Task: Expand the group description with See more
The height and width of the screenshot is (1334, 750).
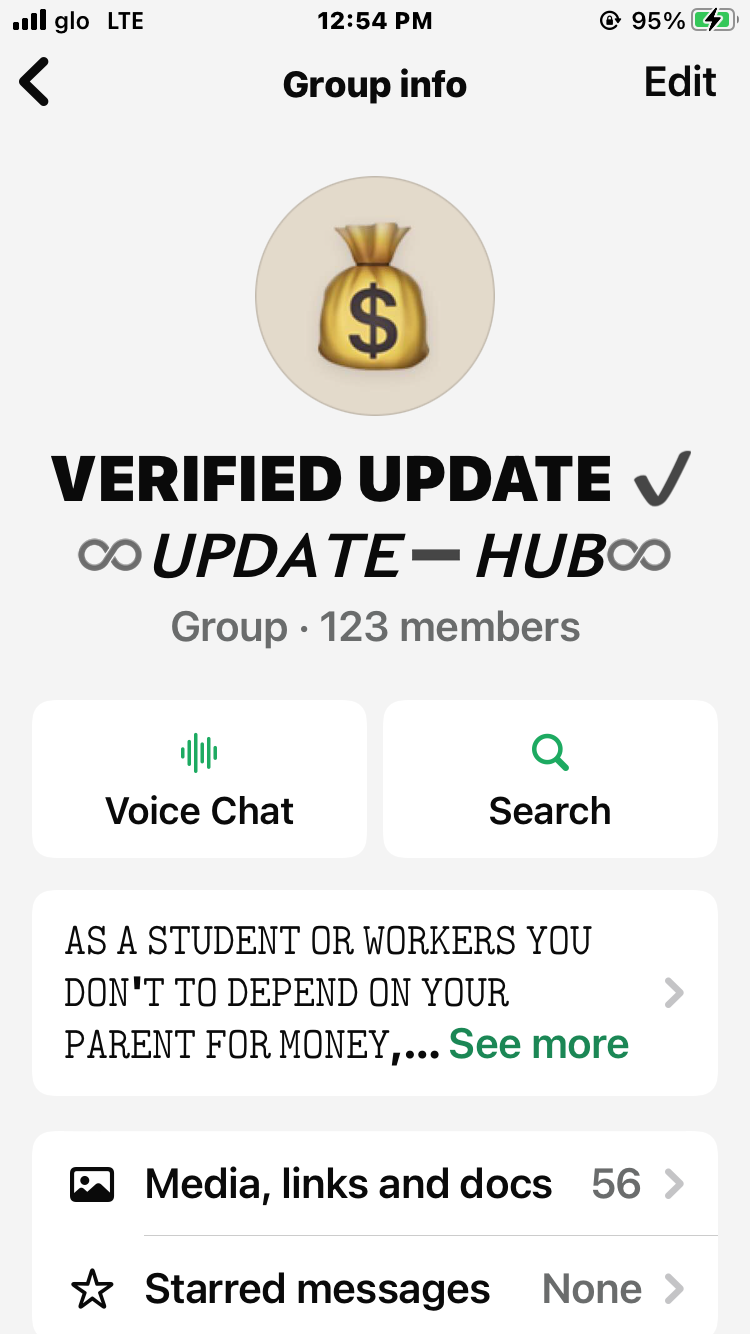Action: [x=538, y=1043]
